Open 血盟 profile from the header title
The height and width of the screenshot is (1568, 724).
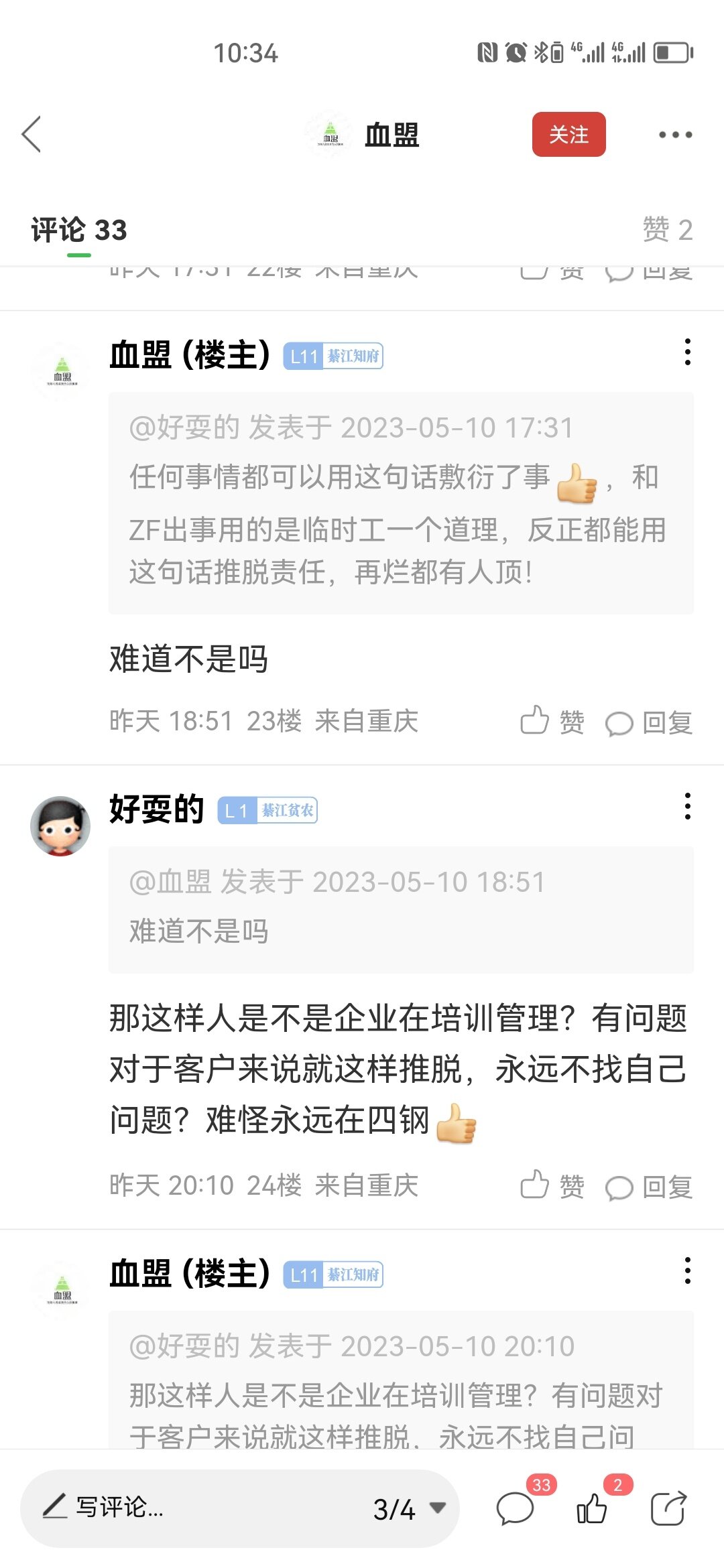pyautogui.click(x=391, y=135)
